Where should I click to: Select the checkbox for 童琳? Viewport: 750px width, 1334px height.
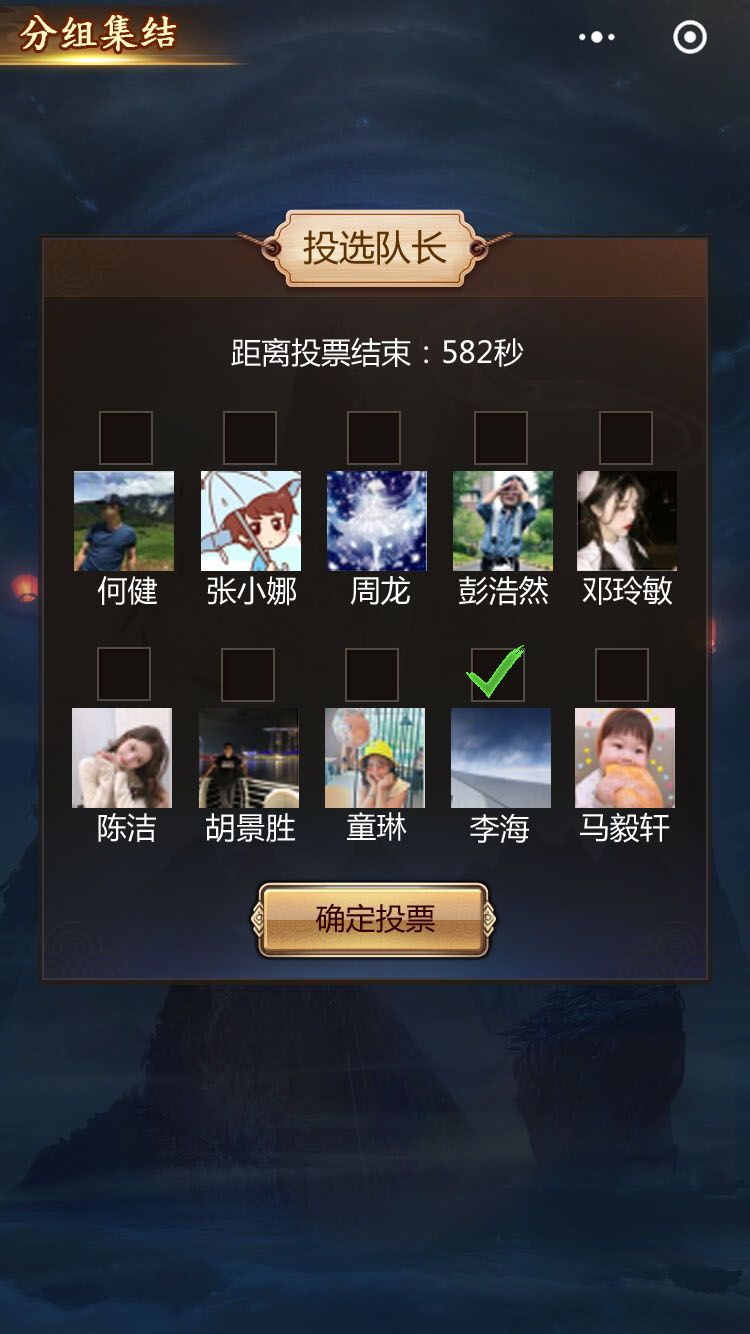tap(372, 674)
